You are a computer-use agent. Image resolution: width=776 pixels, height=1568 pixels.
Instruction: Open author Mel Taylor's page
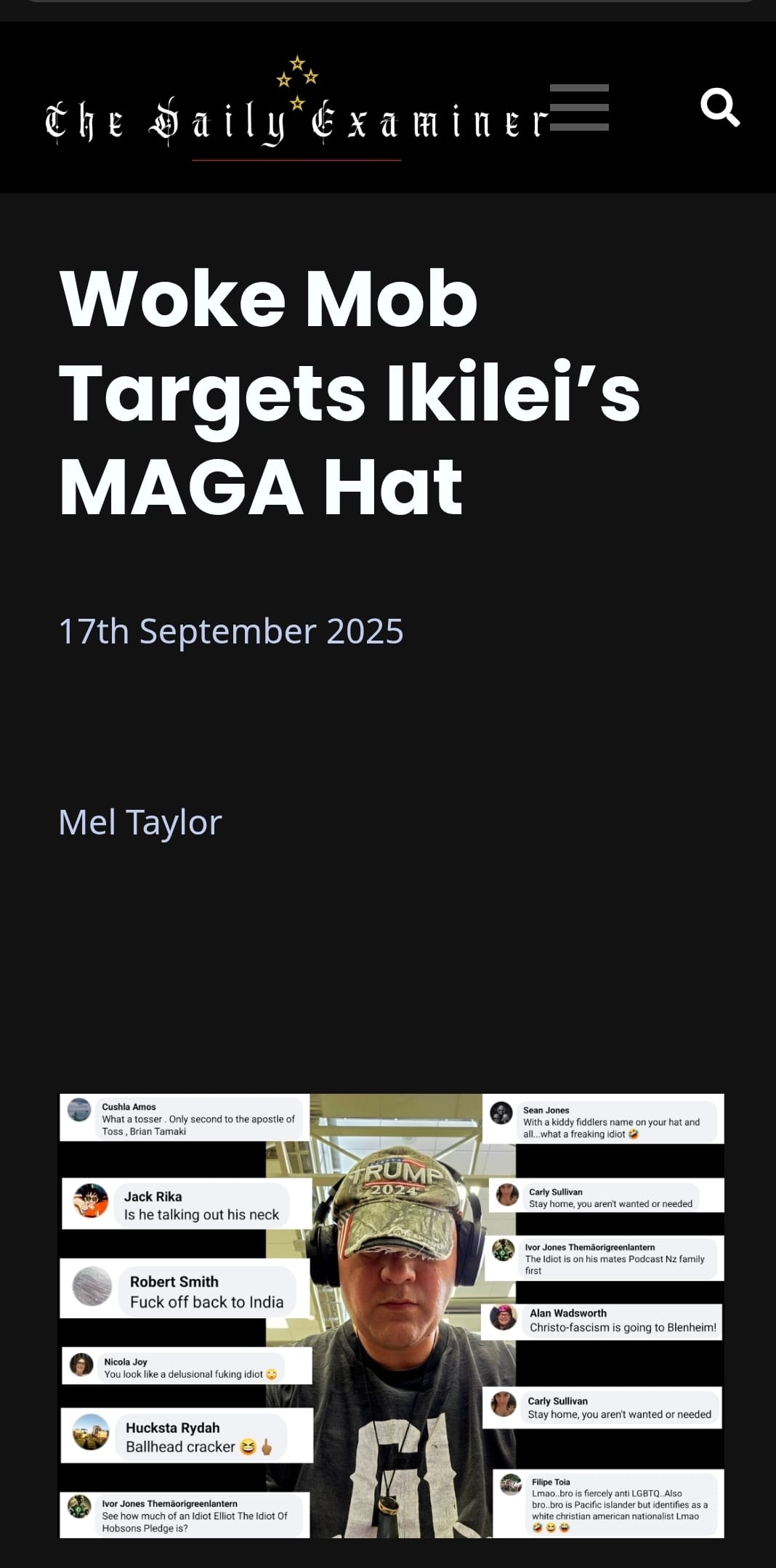tap(140, 823)
